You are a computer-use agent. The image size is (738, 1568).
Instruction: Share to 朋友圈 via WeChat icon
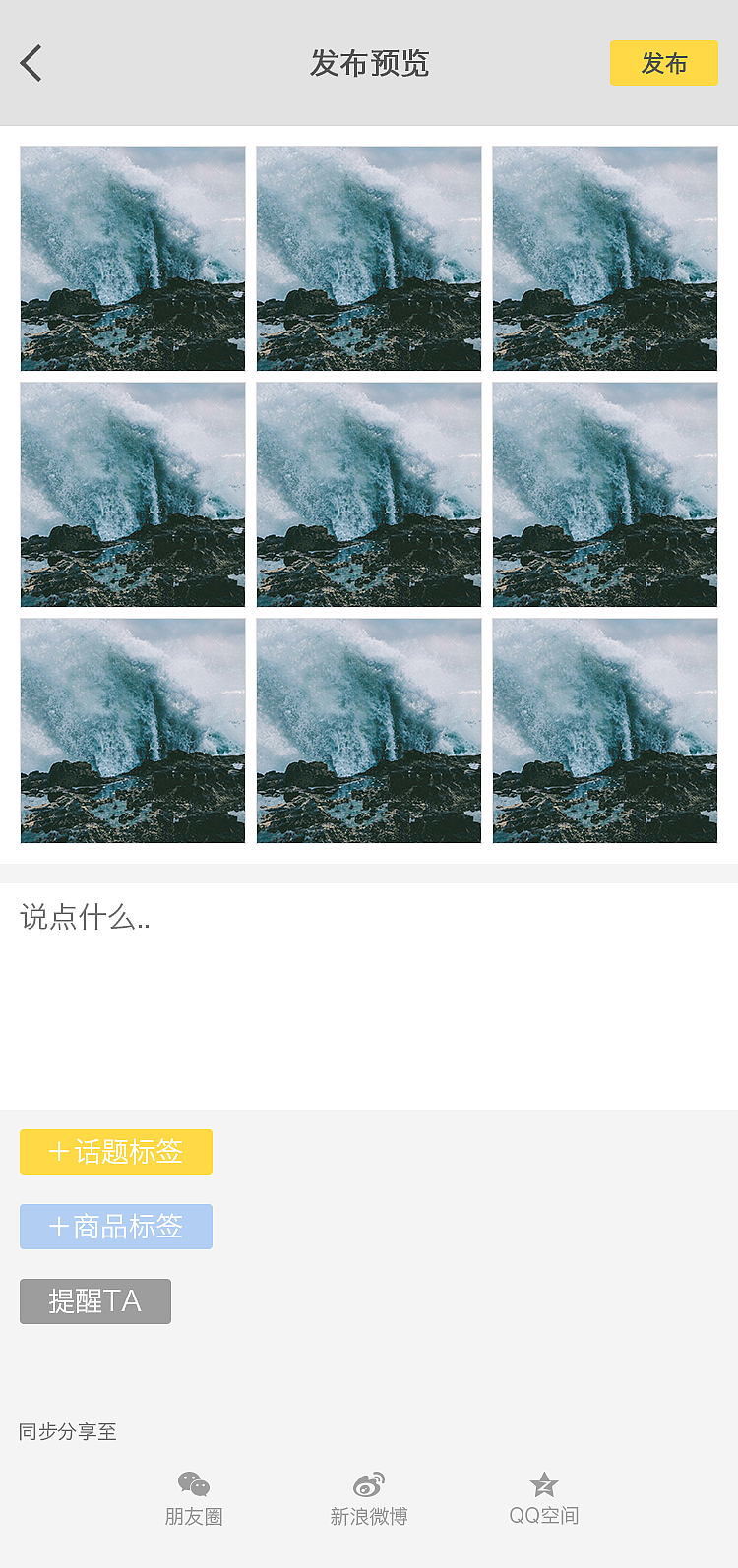click(194, 1484)
